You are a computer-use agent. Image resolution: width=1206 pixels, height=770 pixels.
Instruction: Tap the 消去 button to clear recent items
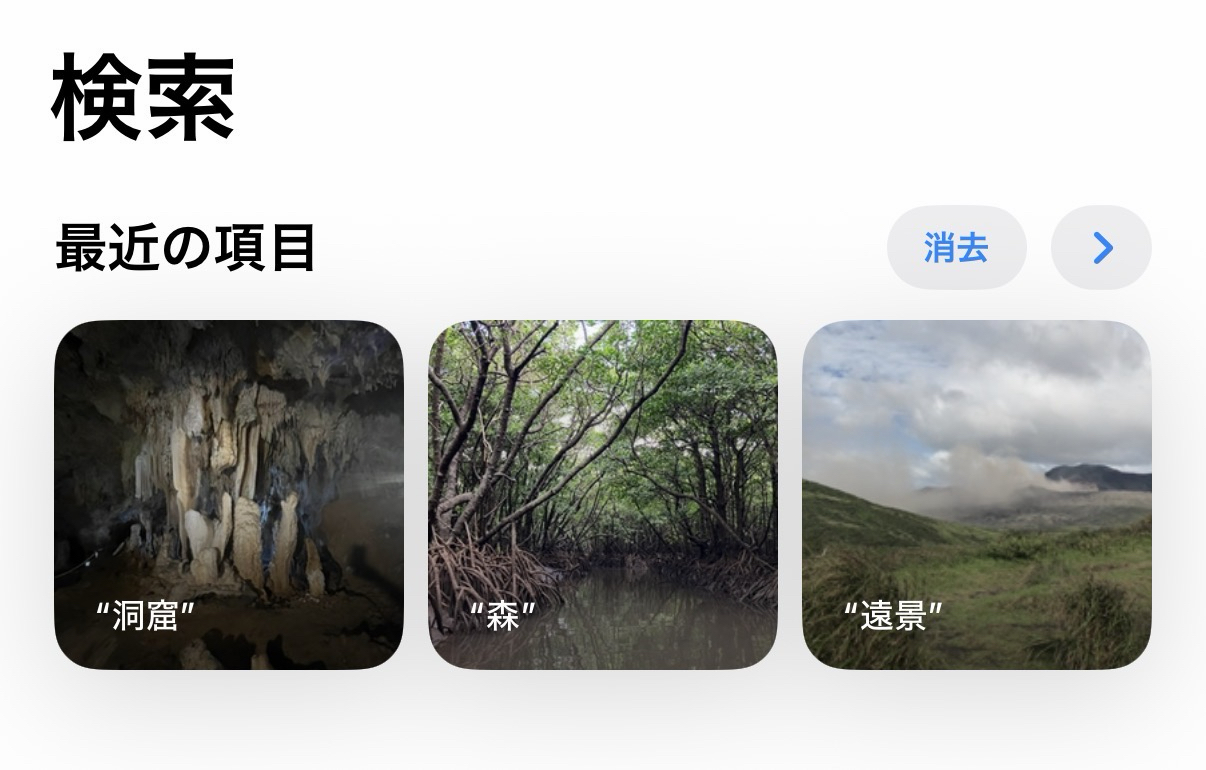tap(956, 248)
